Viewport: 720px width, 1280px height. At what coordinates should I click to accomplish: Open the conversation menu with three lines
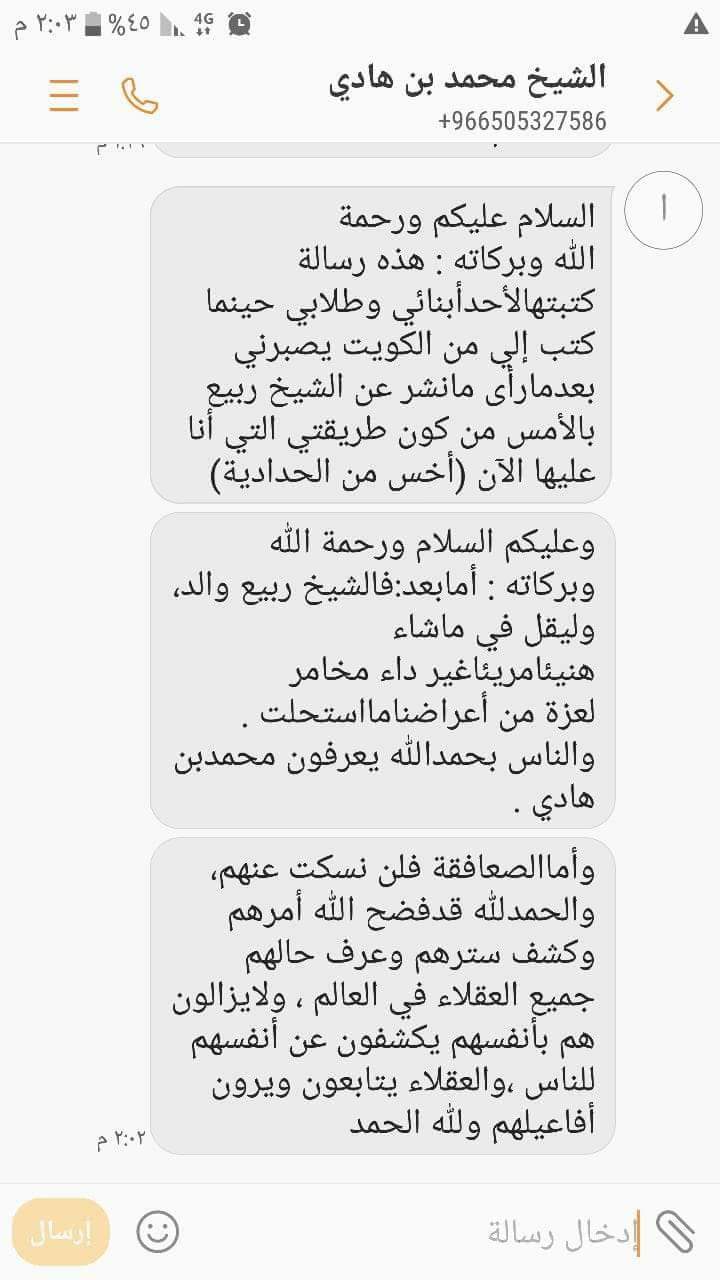pos(64,96)
